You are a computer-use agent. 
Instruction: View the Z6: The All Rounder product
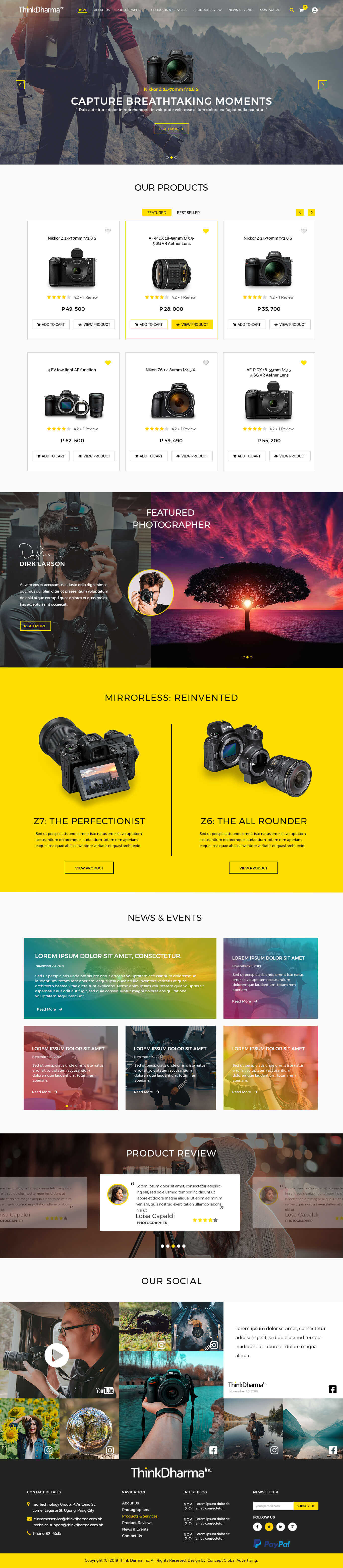tap(253, 868)
